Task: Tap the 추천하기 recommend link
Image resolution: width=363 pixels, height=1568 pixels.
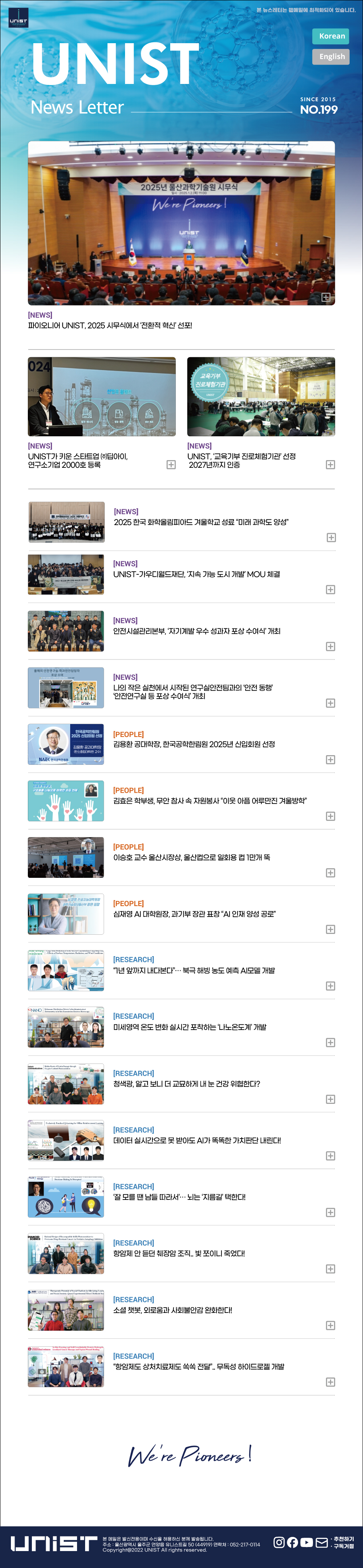Action: pyautogui.click(x=344, y=1539)
